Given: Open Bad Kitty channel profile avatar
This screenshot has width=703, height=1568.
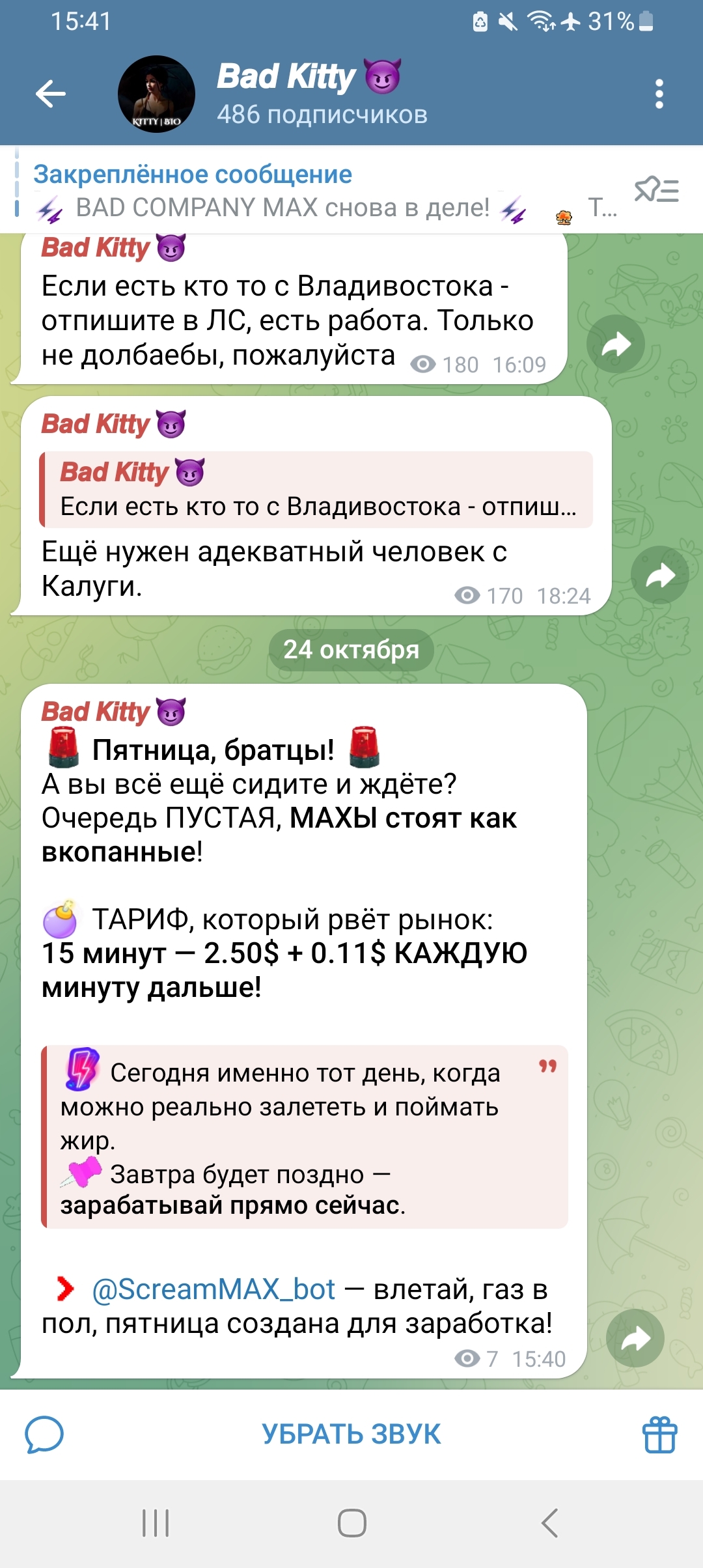Looking at the screenshot, I should [156, 94].
